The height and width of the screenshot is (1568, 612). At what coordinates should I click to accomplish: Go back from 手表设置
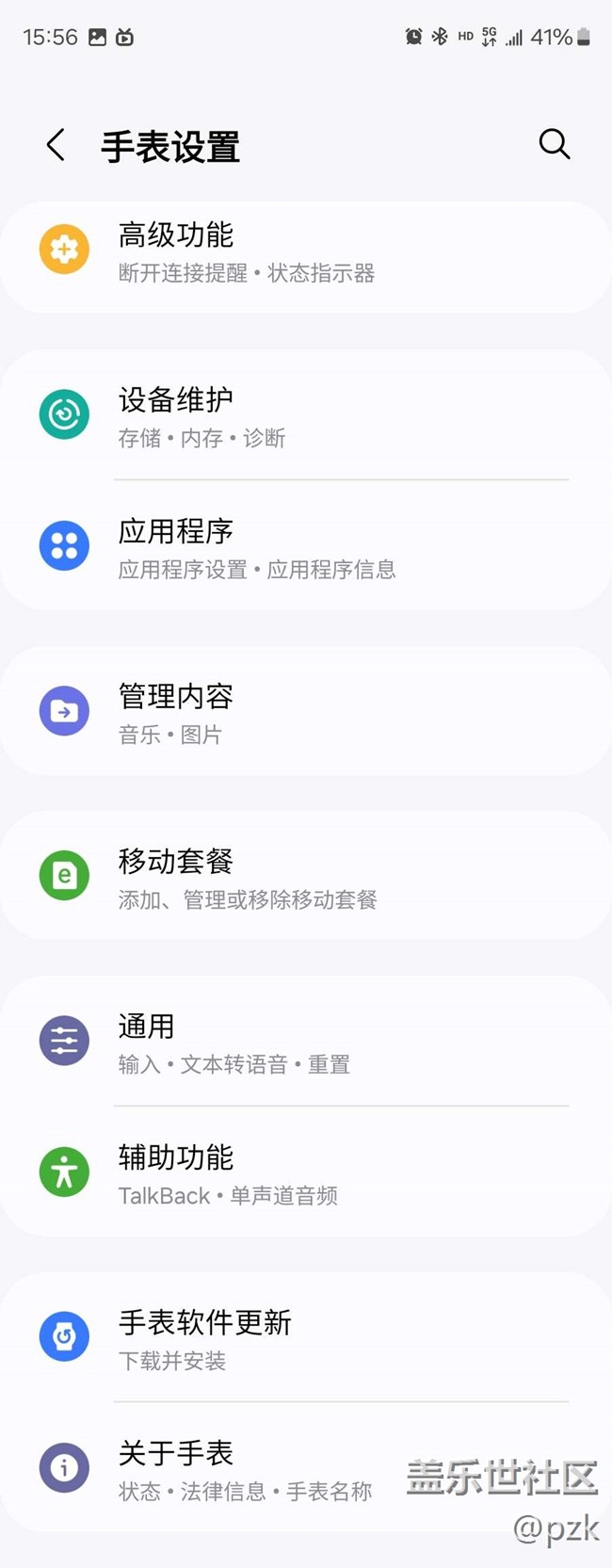point(56,146)
